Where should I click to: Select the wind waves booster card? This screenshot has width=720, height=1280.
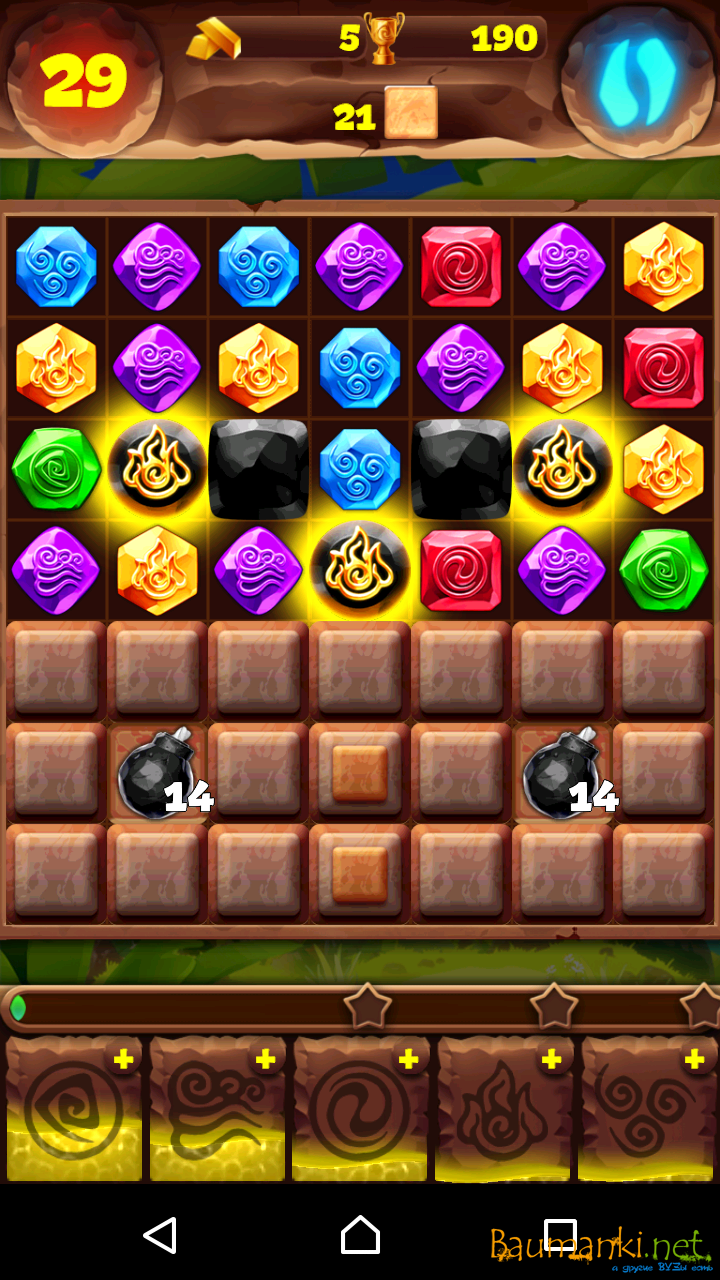217,1110
